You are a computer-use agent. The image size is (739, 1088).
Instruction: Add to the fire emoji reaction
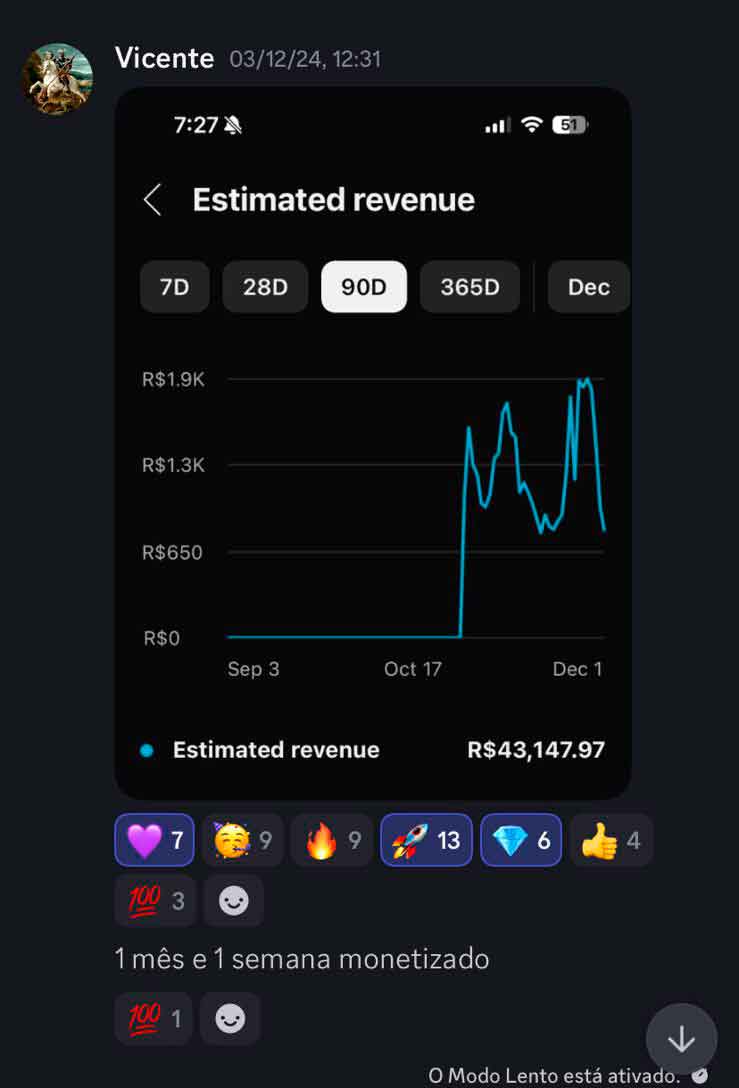pos(332,840)
